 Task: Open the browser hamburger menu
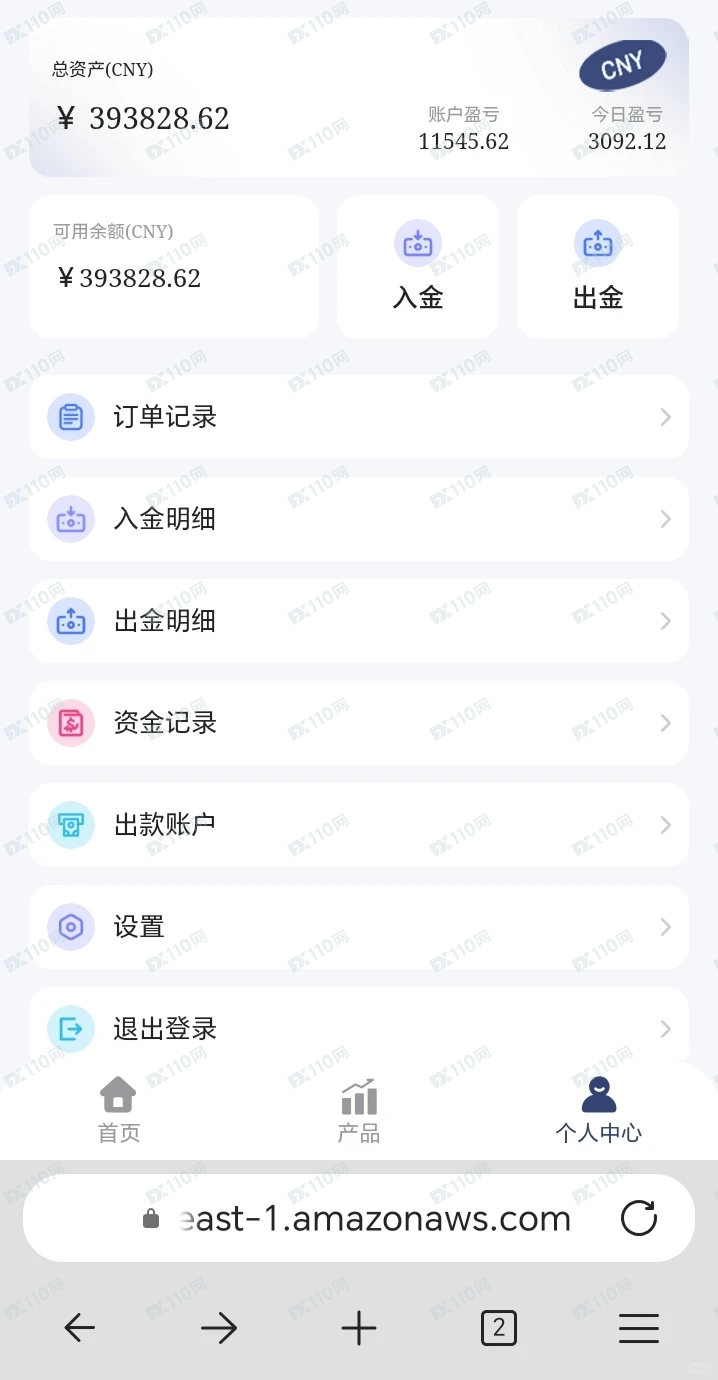(638, 1328)
